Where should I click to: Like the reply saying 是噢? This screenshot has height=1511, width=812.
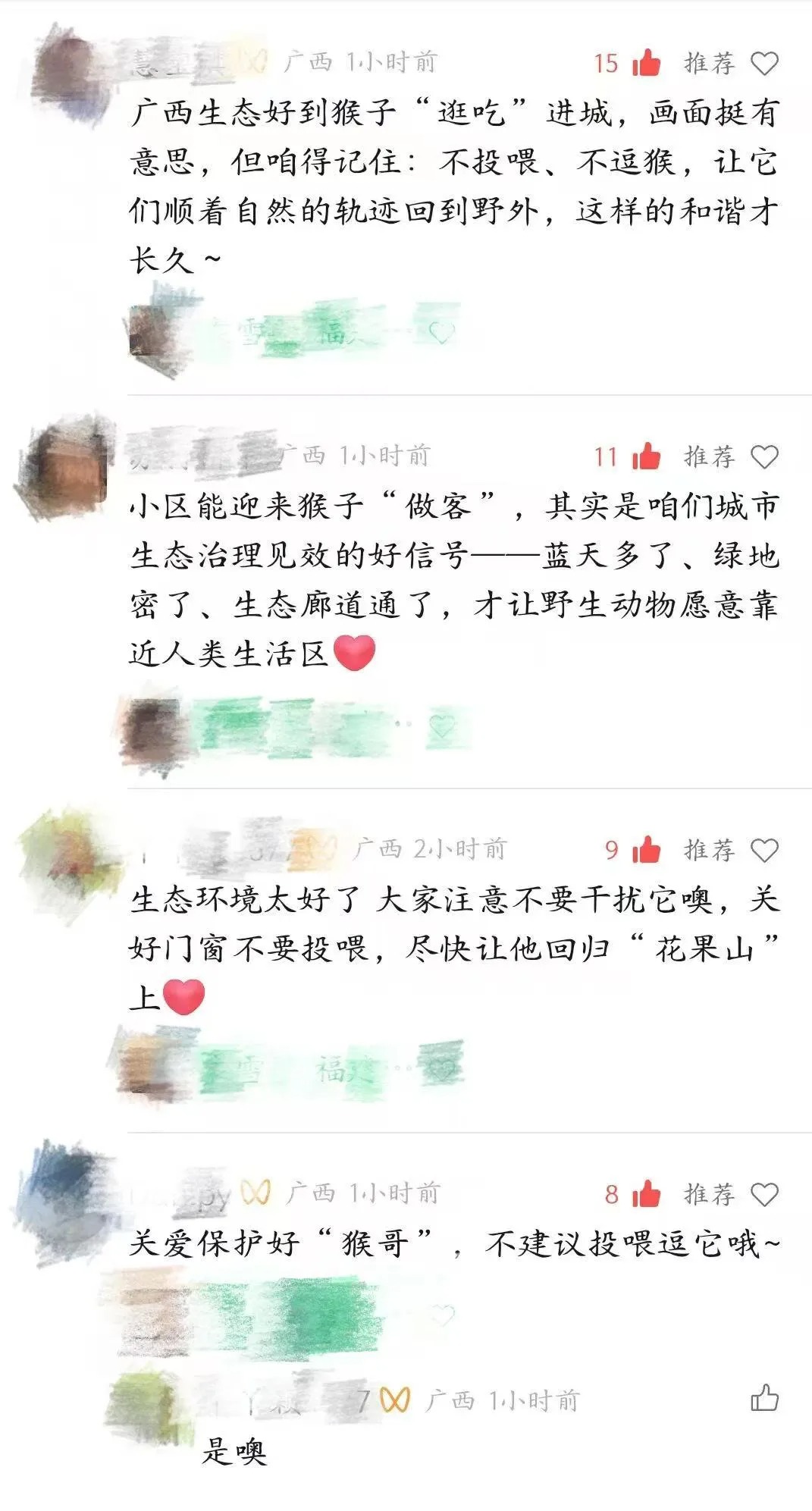point(764,1399)
